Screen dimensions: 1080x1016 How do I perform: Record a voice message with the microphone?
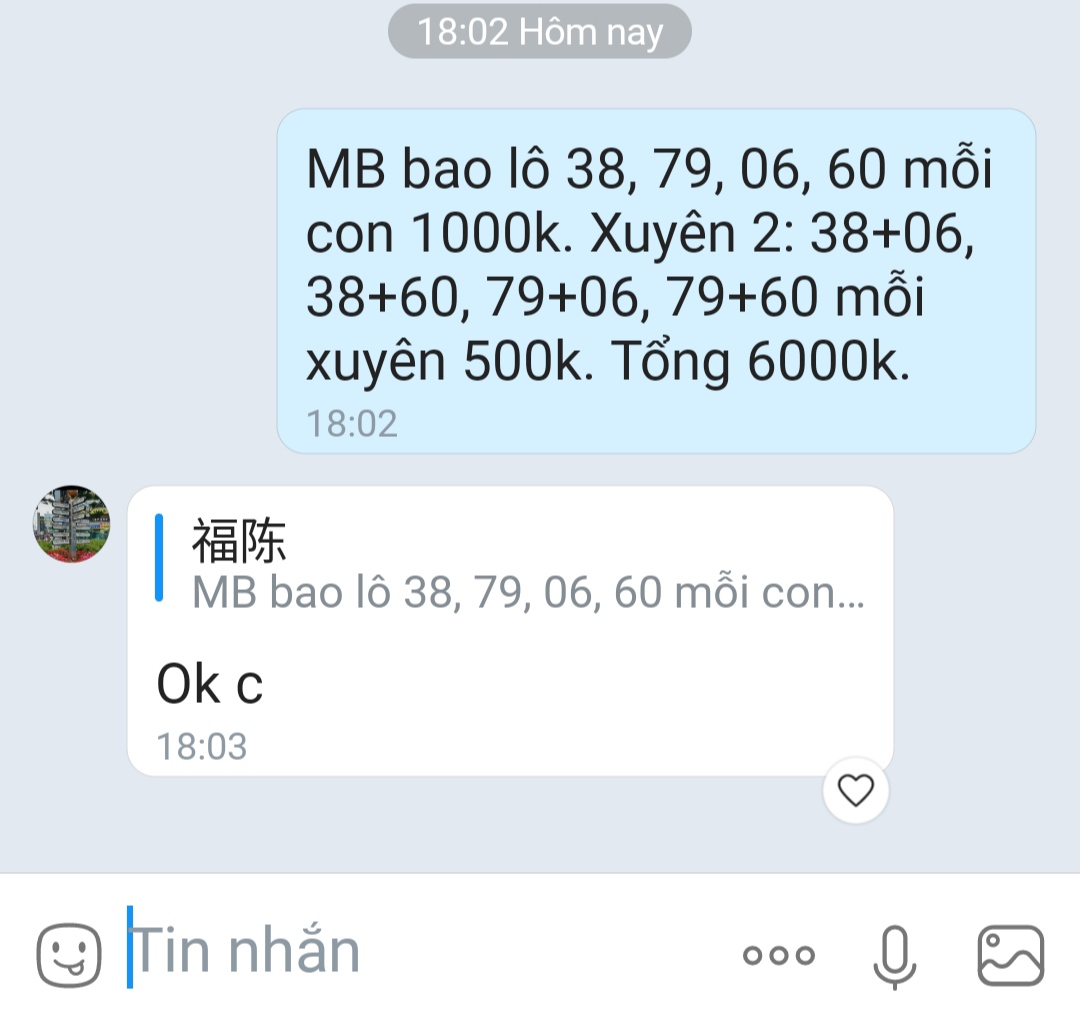(x=894, y=956)
